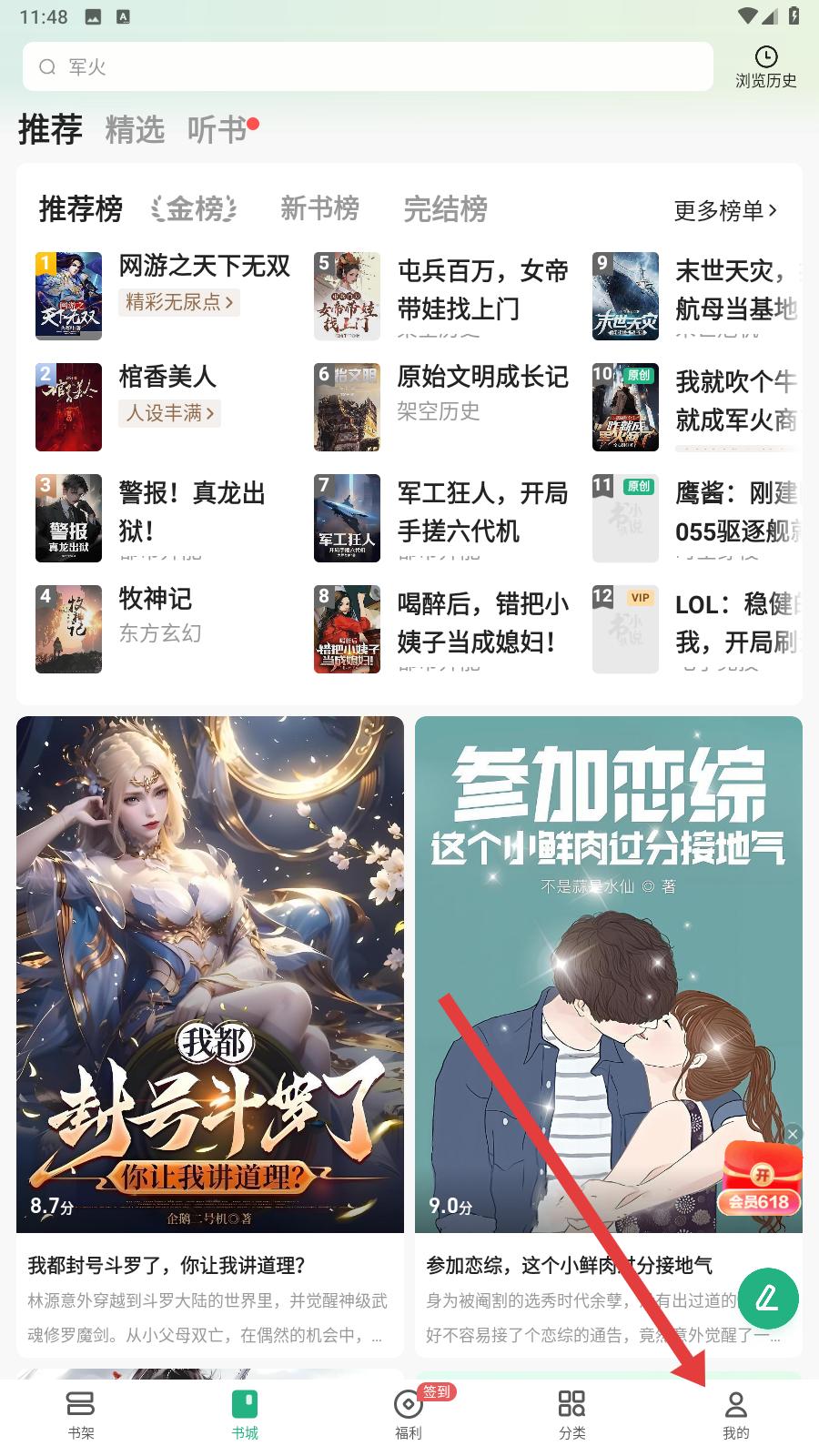Open 更多榜单 more rankings
Viewport: 819px width, 1456px height.
[725, 210]
